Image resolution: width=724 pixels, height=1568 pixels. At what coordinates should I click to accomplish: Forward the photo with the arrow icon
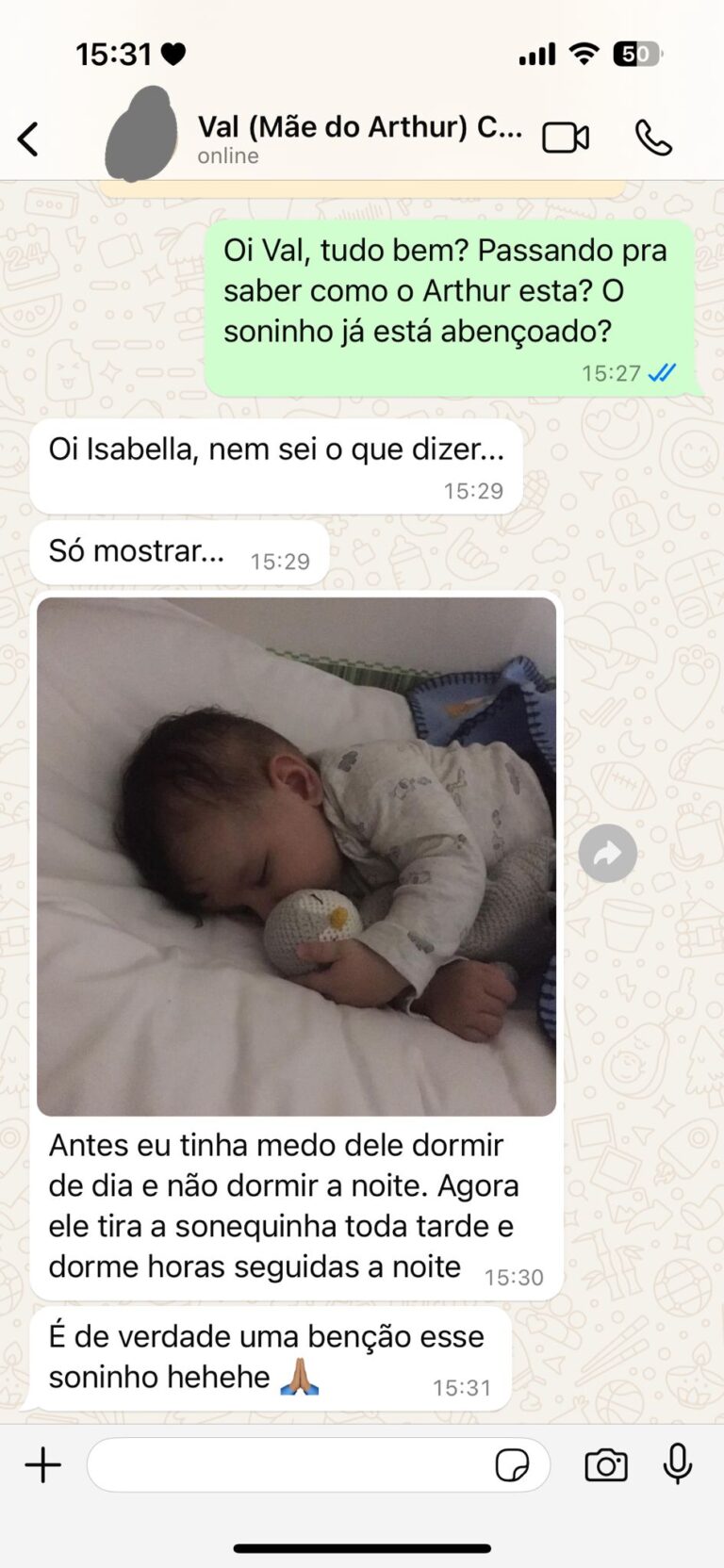pyautogui.click(x=607, y=854)
